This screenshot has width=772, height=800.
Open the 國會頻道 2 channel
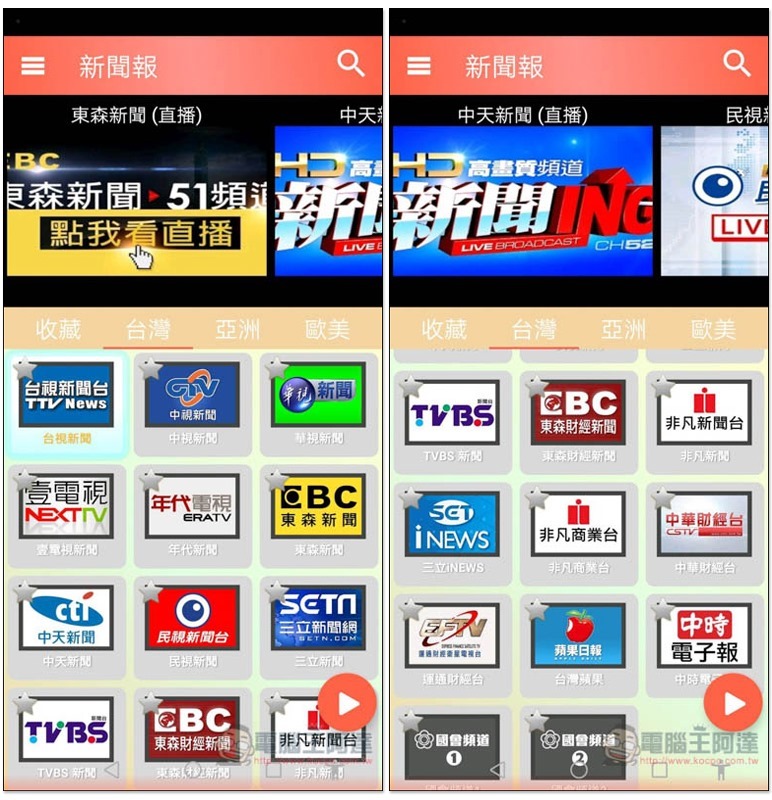[x=578, y=746]
